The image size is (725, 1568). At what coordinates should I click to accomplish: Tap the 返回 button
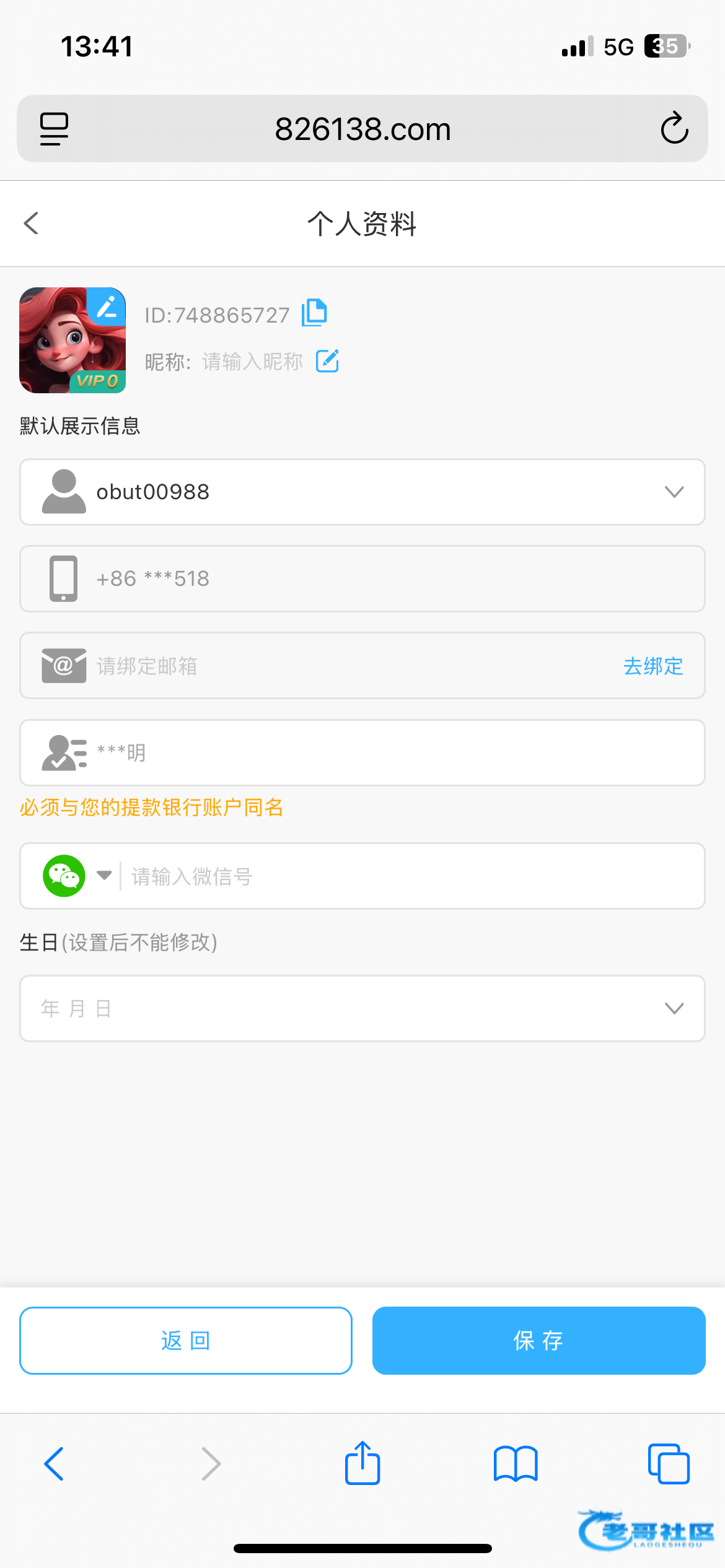point(186,1341)
